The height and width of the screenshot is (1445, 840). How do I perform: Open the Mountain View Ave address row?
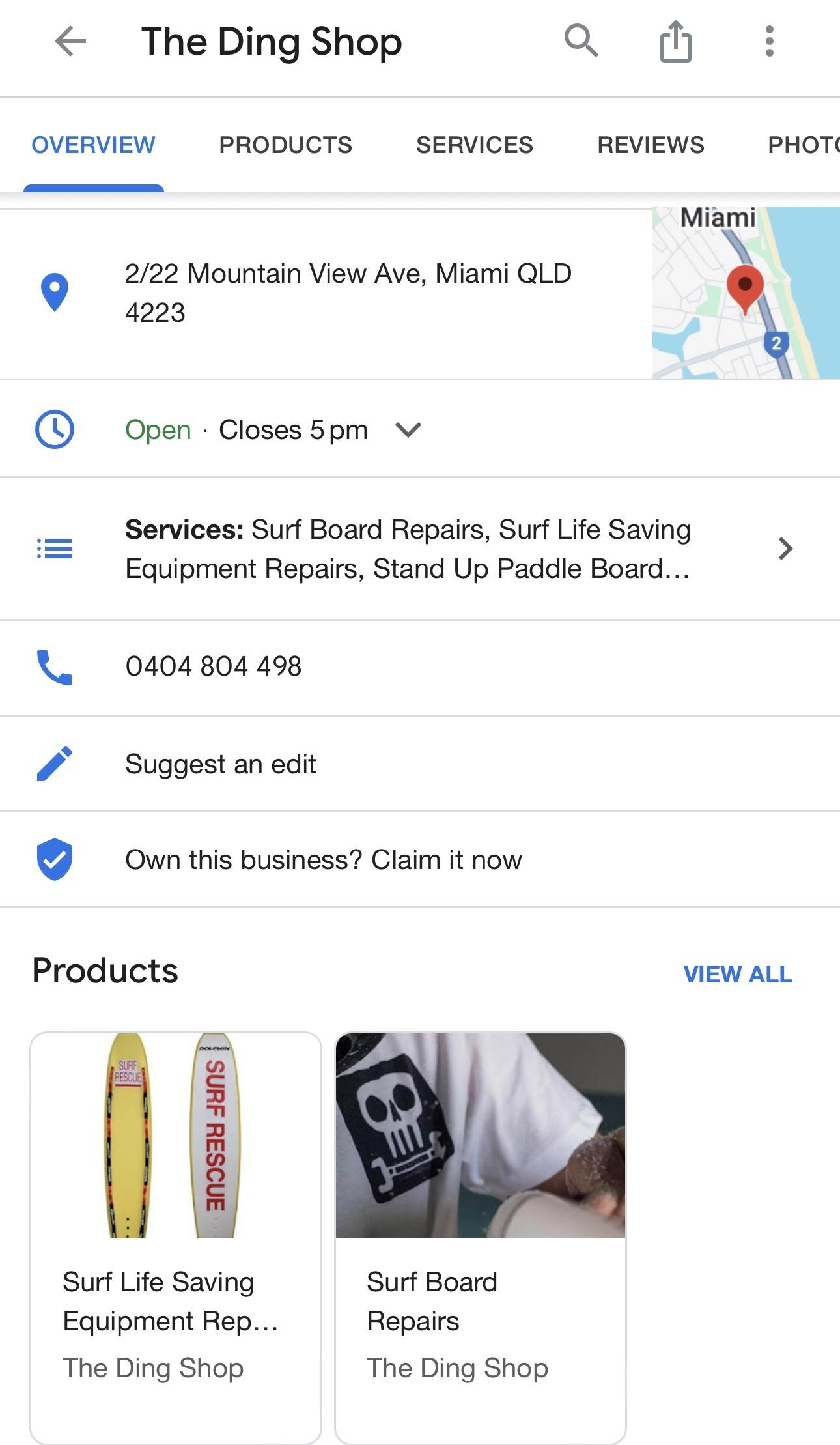(x=348, y=293)
